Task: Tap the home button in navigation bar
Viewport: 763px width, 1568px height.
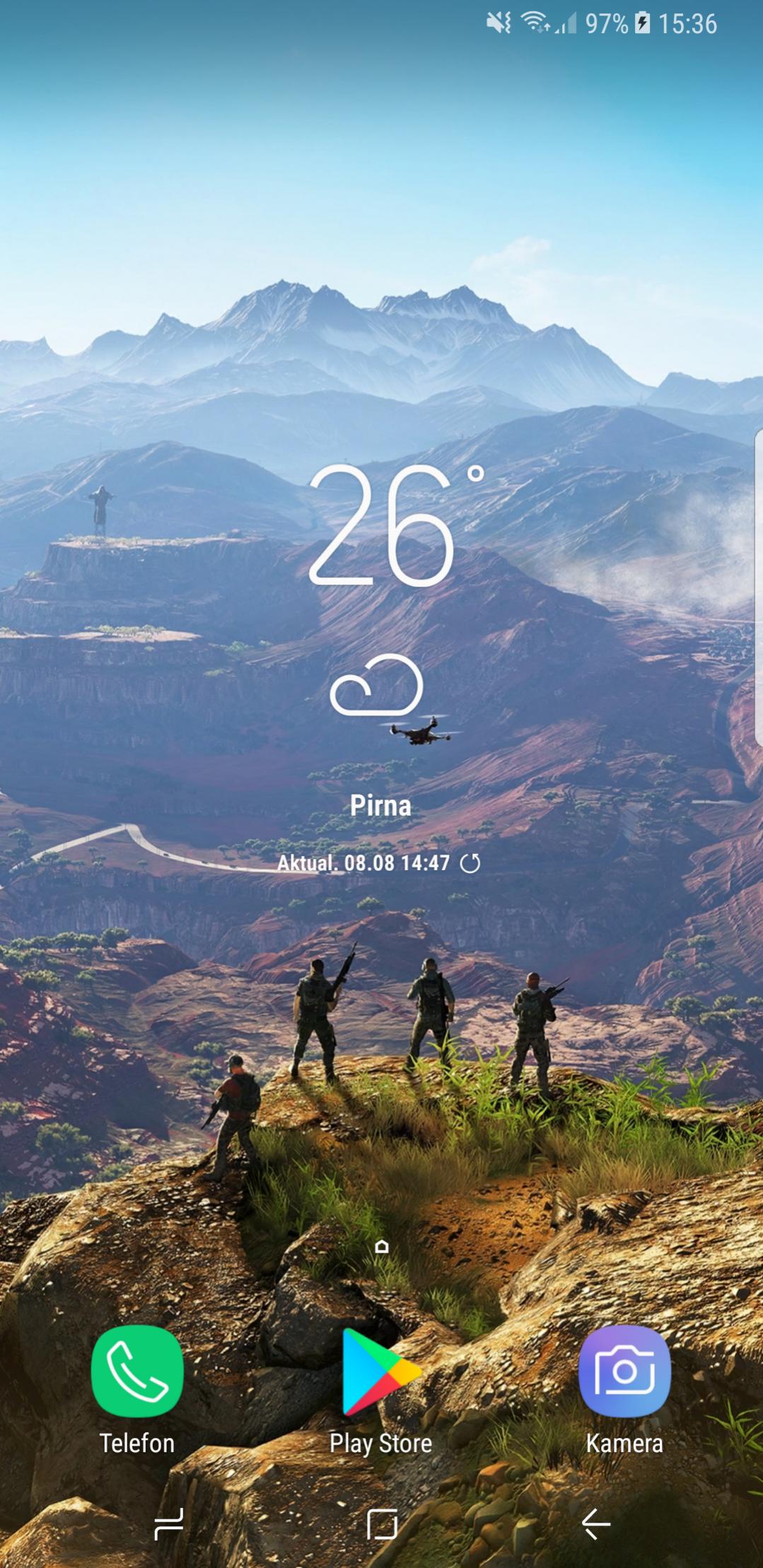Action: (382, 1523)
